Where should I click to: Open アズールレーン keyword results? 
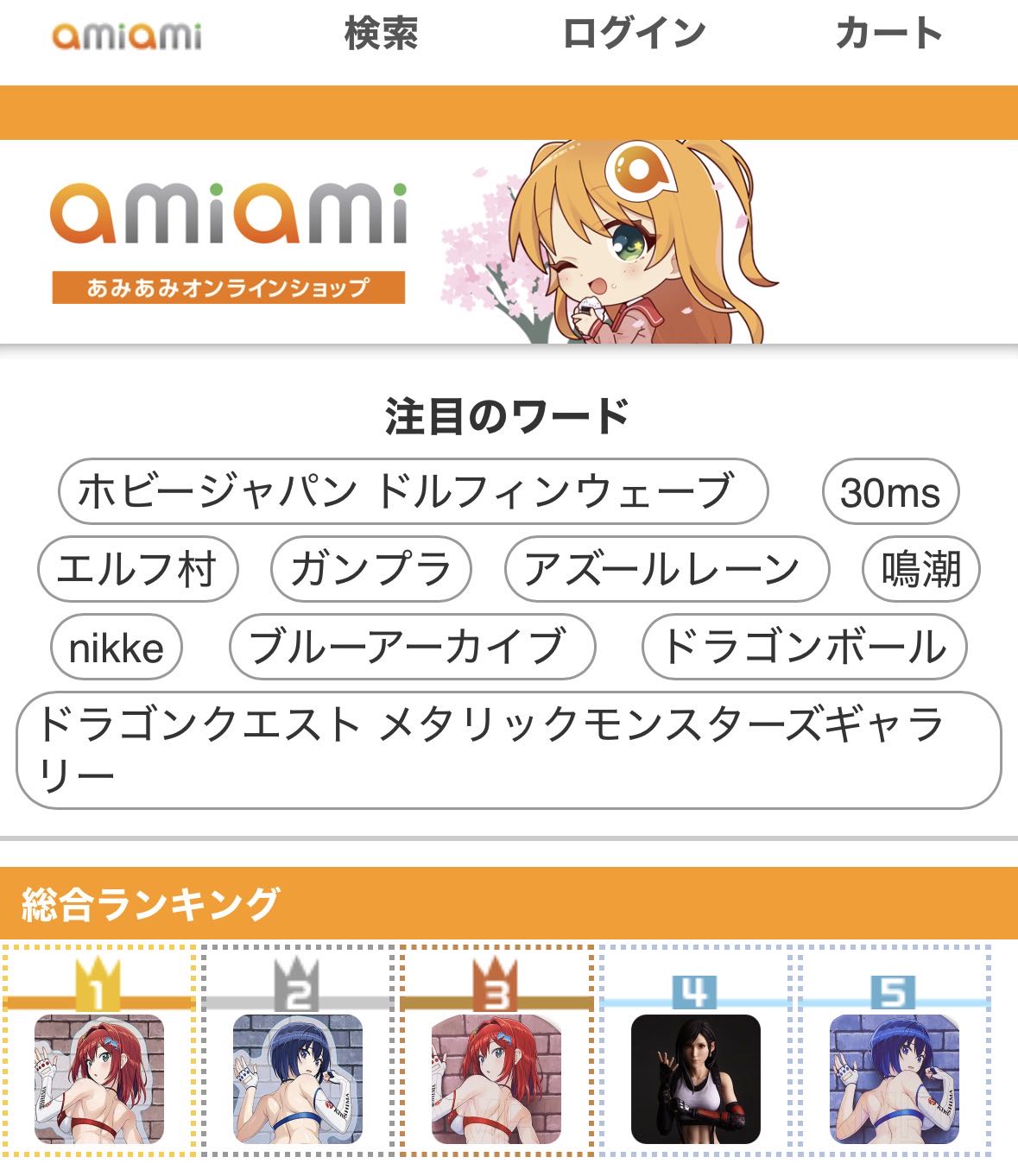[x=666, y=569]
